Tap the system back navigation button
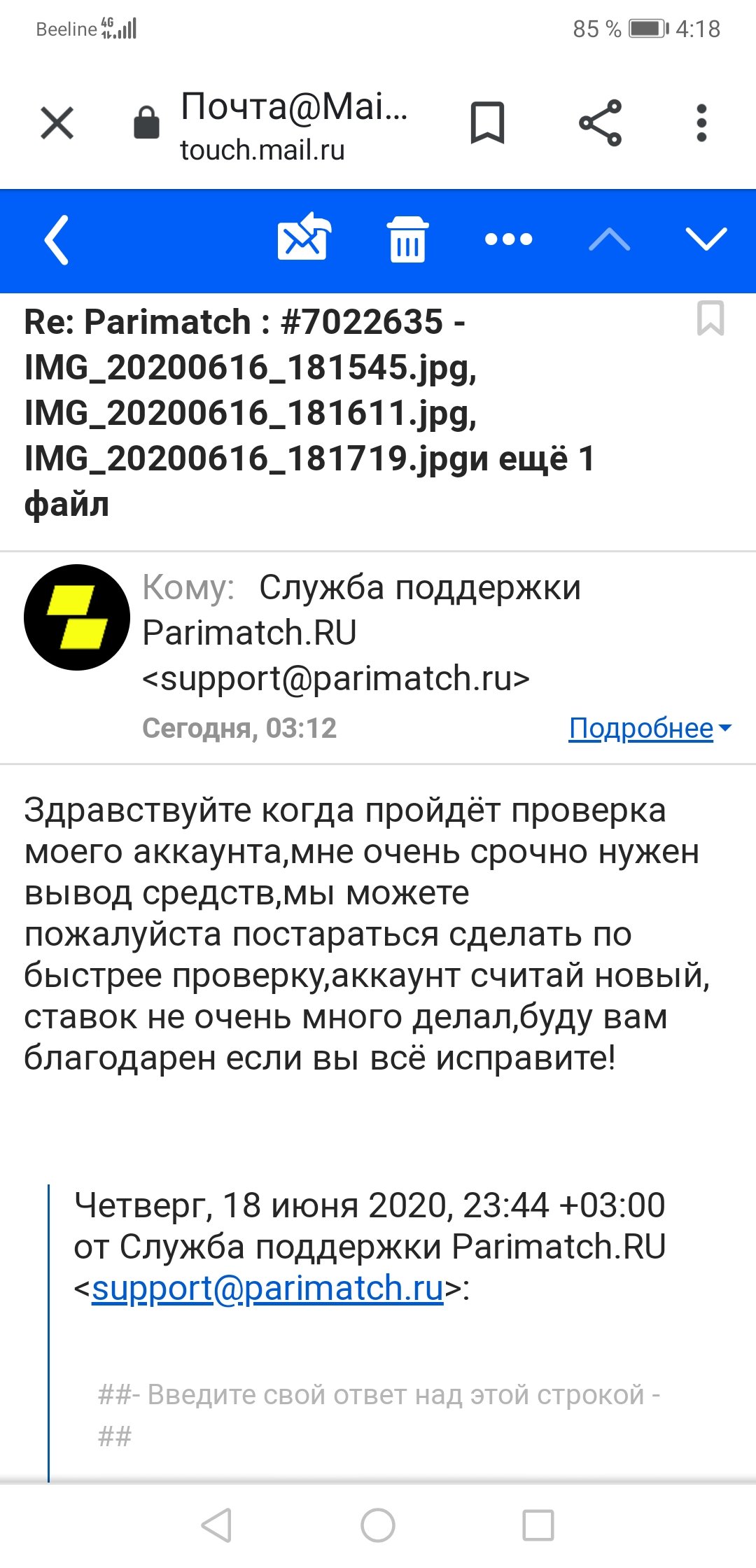This screenshot has height=1568, width=756. (217, 1525)
